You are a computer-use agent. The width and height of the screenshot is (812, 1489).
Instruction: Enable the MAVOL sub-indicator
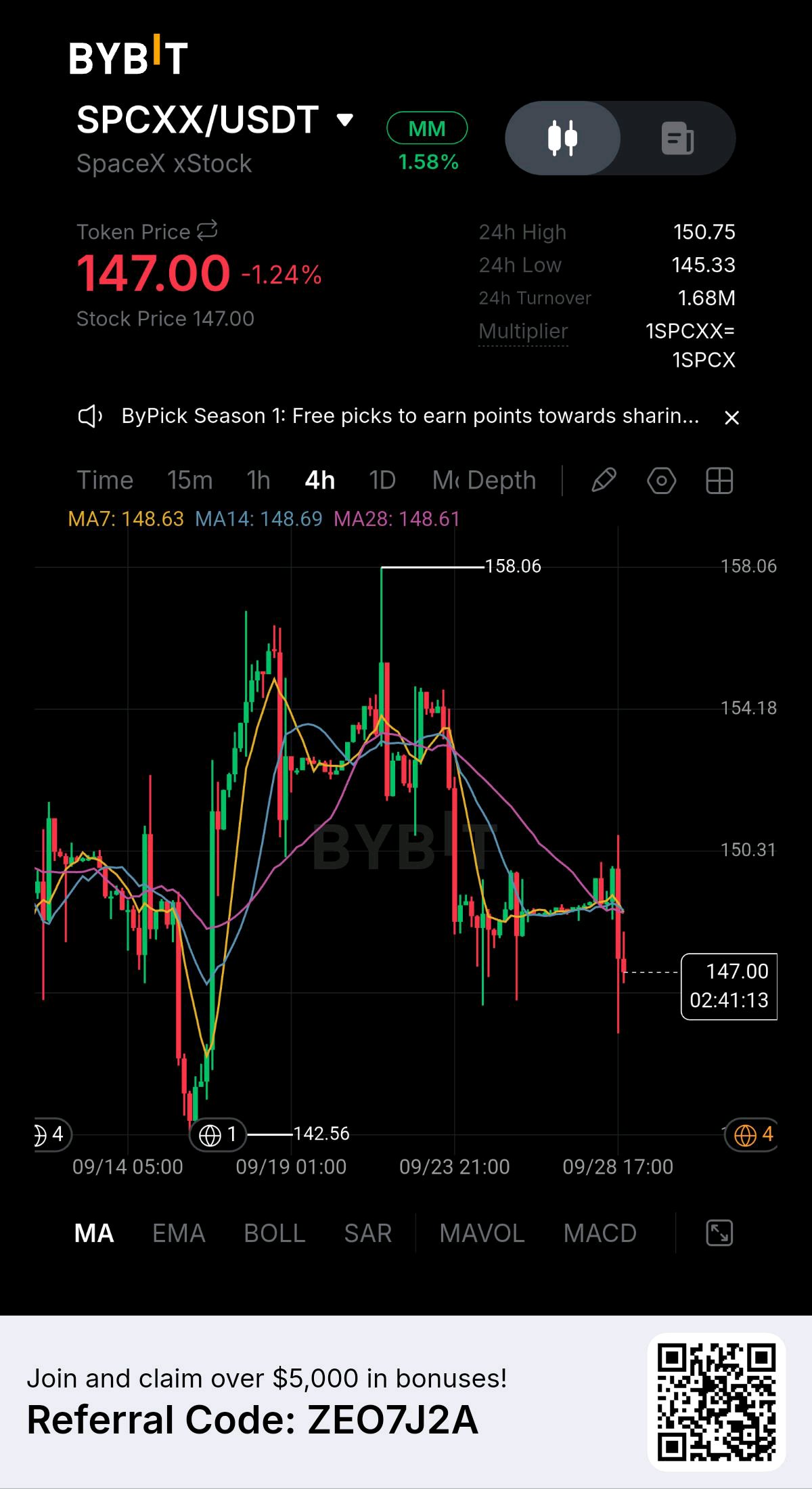482,1233
